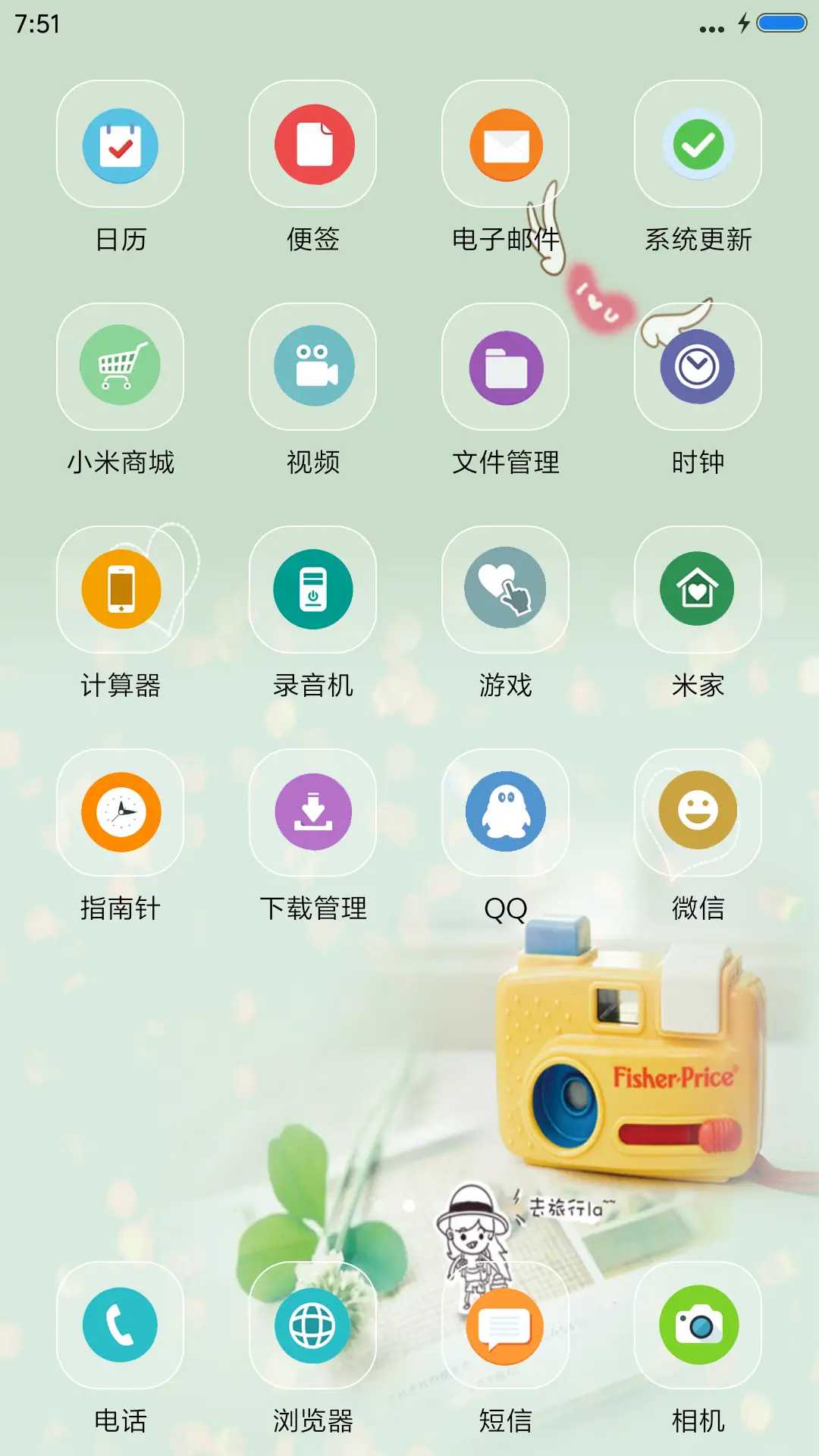
Task: Launch the 计算器 calculator
Action: point(119,590)
